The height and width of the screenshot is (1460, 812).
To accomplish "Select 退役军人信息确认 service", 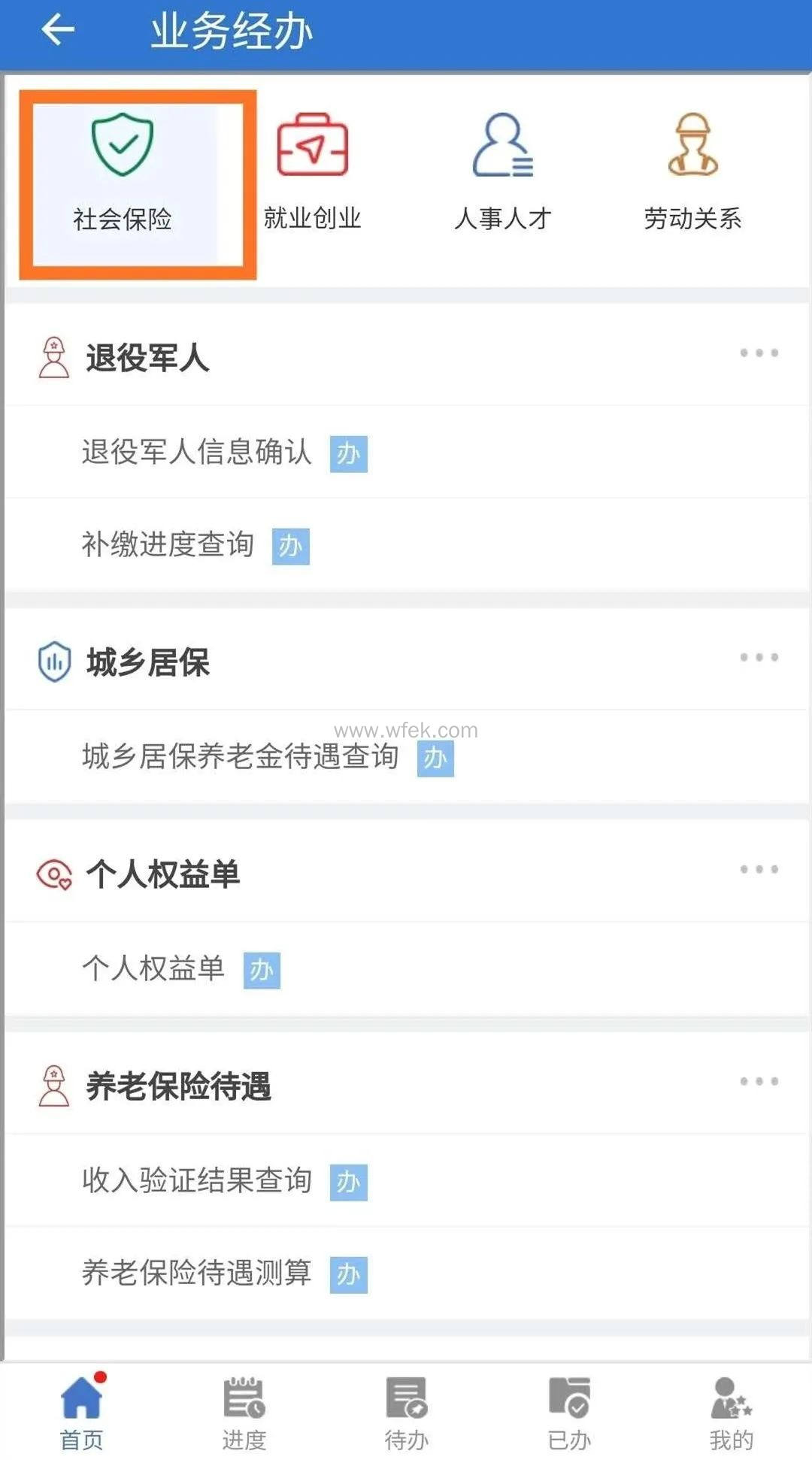I will [x=195, y=453].
